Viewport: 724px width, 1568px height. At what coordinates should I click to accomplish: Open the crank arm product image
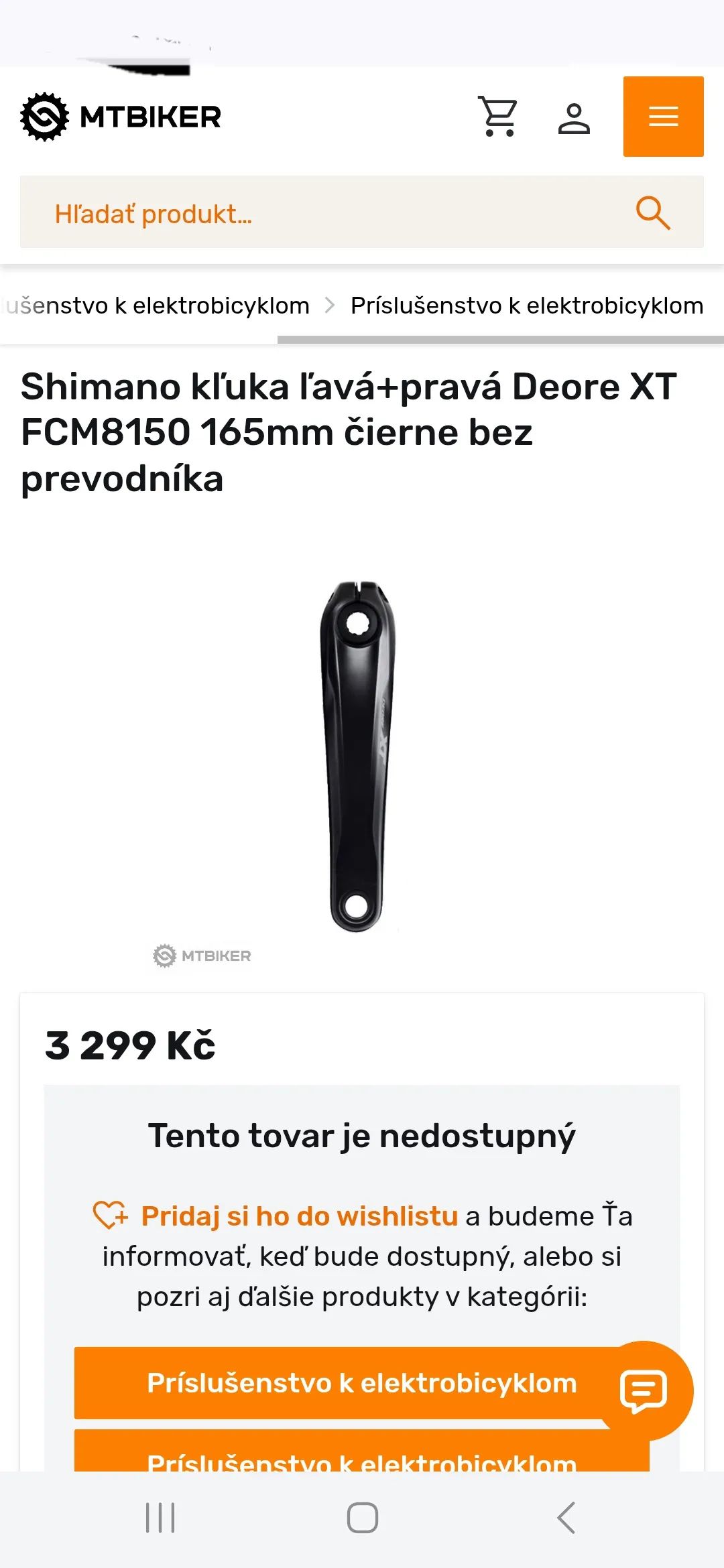pyautogui.click(x=358, y=756)
